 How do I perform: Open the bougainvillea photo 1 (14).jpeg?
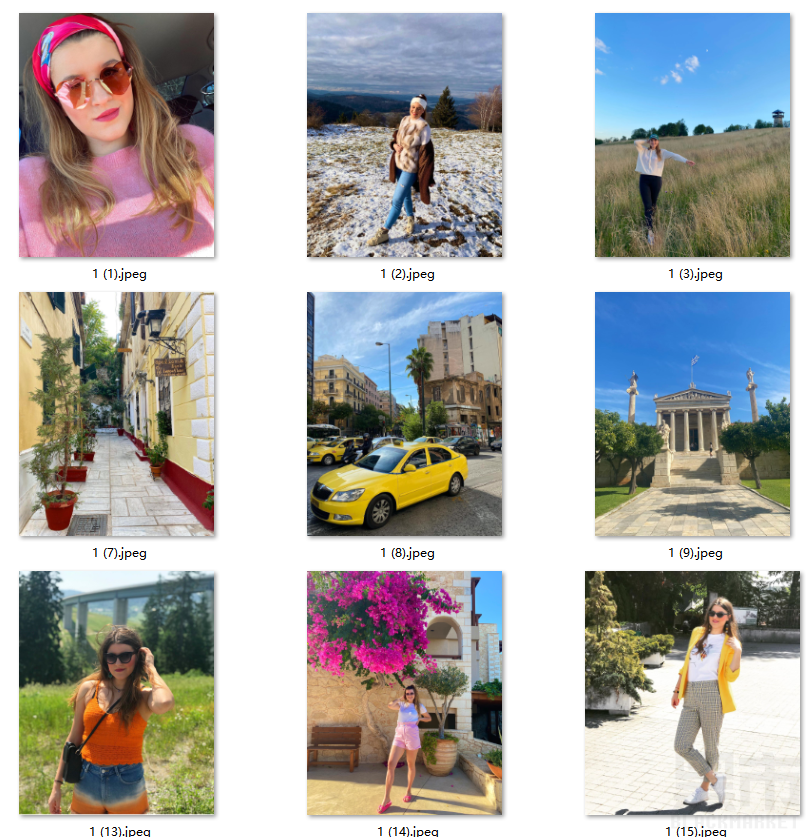(404, 692)
